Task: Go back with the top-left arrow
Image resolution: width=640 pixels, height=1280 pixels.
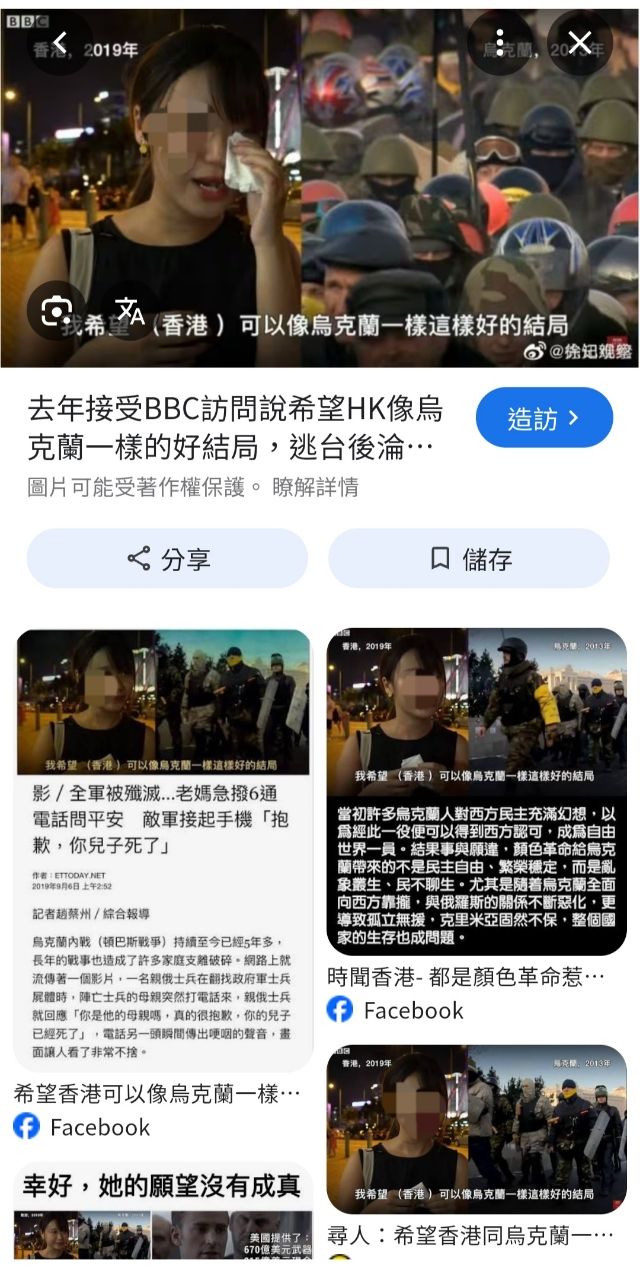Action: click(x=60, y=42)
